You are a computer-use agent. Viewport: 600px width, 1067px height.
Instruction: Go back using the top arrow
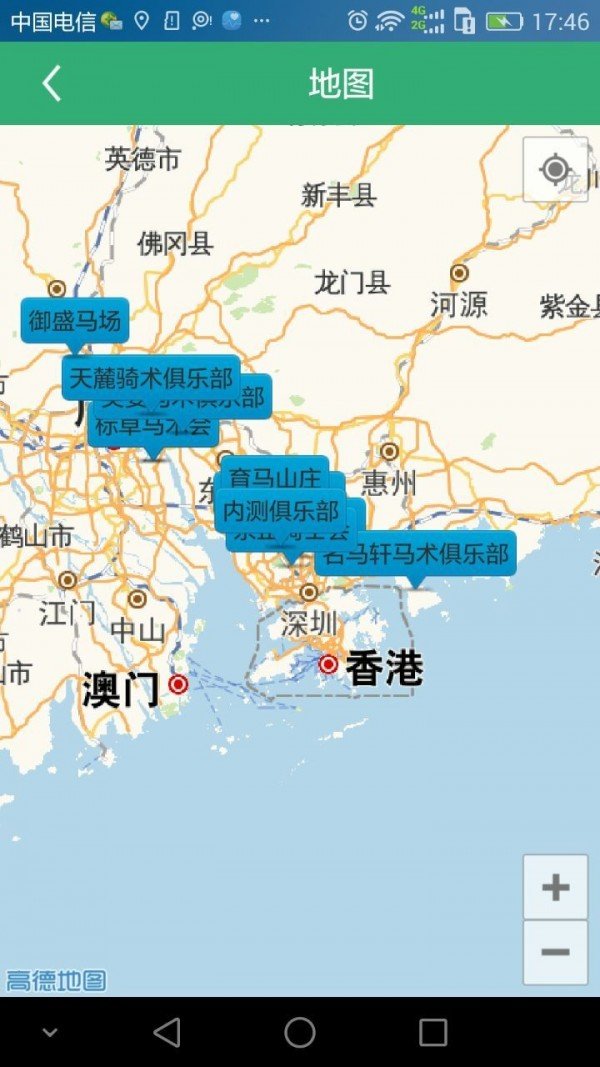(52, 84)
